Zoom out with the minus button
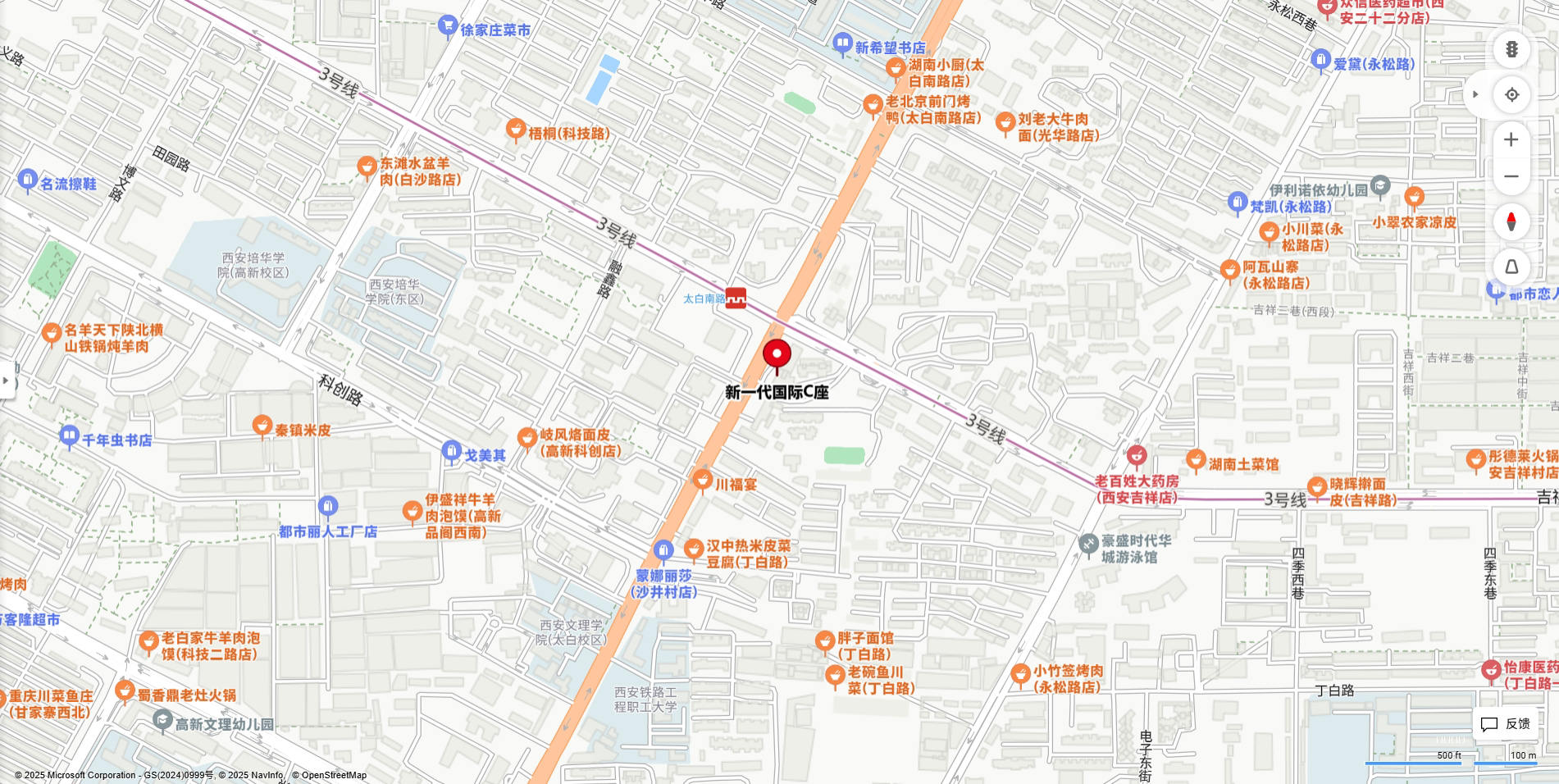This screenshot has width=1559, height=784. (x=1511, y=176)
